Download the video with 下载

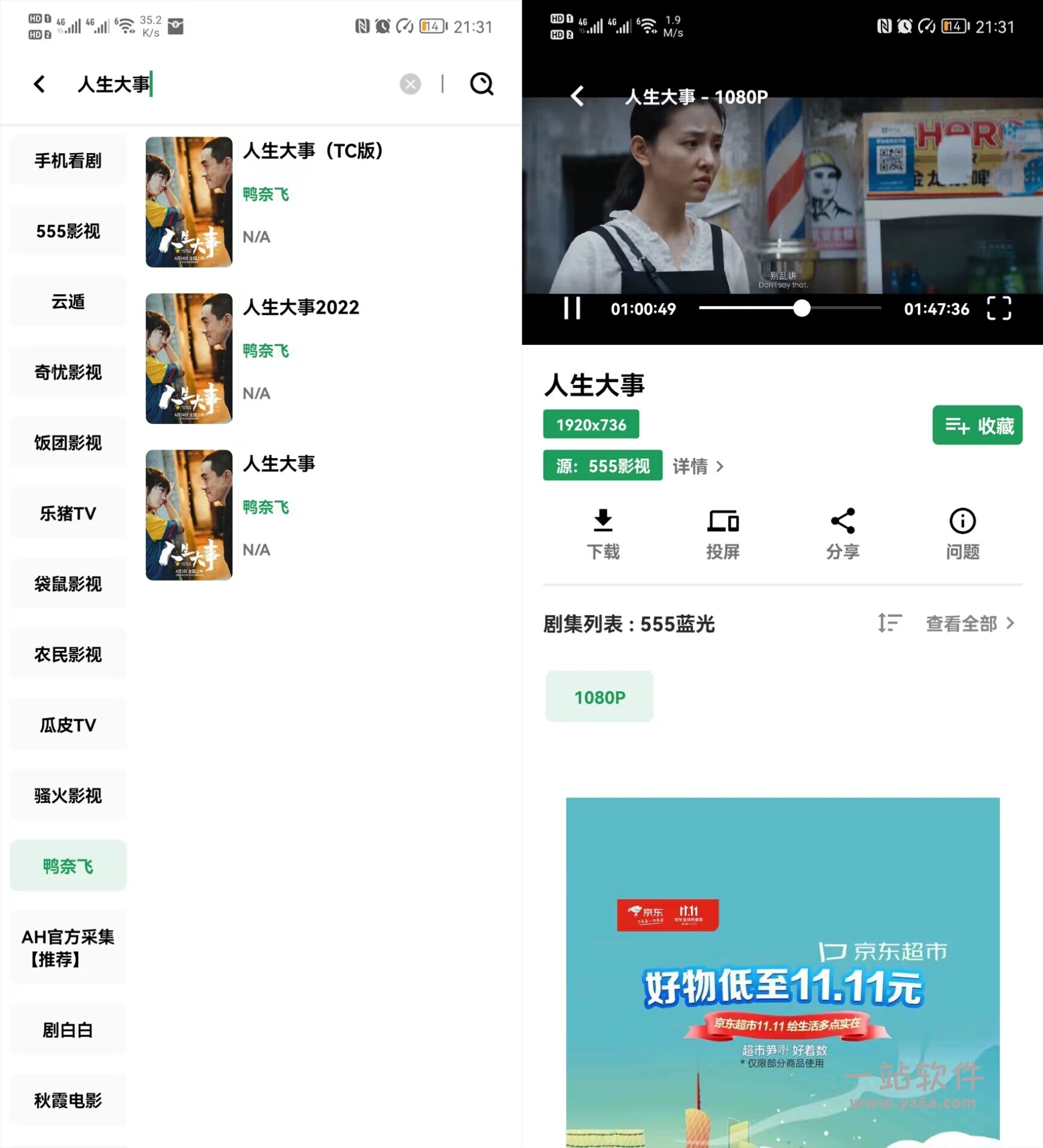603,533
